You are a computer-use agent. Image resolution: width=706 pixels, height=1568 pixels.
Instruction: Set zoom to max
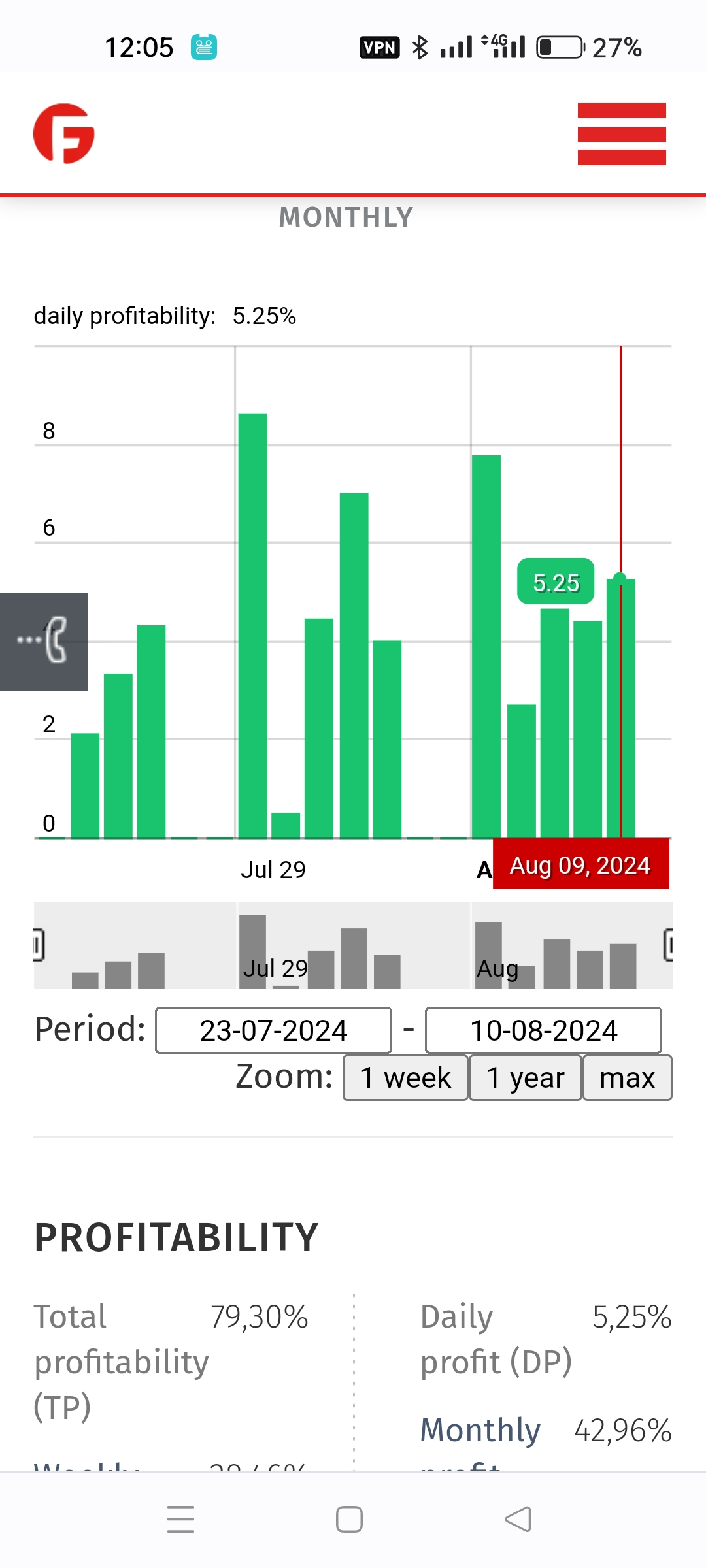click(x=627, y=1078)
